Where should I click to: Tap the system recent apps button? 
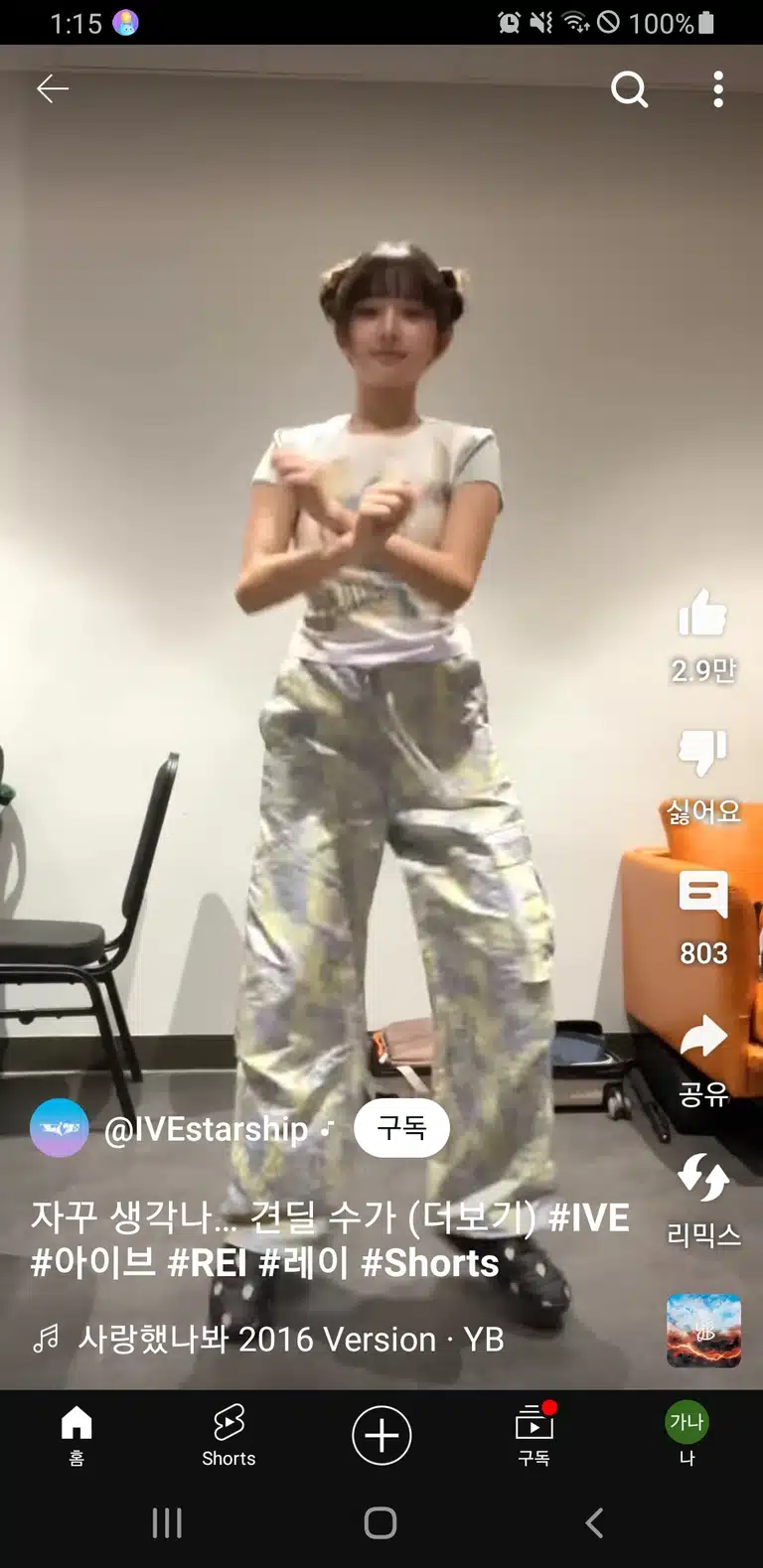point(167,1522)
